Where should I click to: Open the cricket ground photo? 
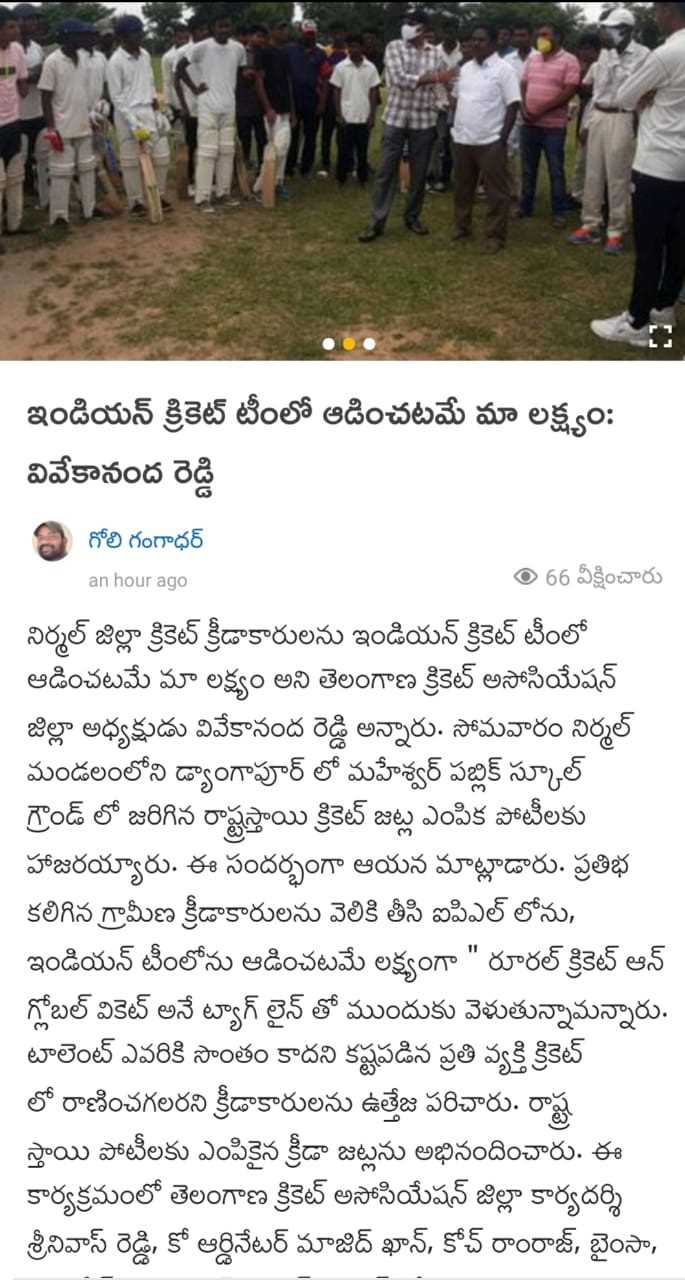point(342,180)
